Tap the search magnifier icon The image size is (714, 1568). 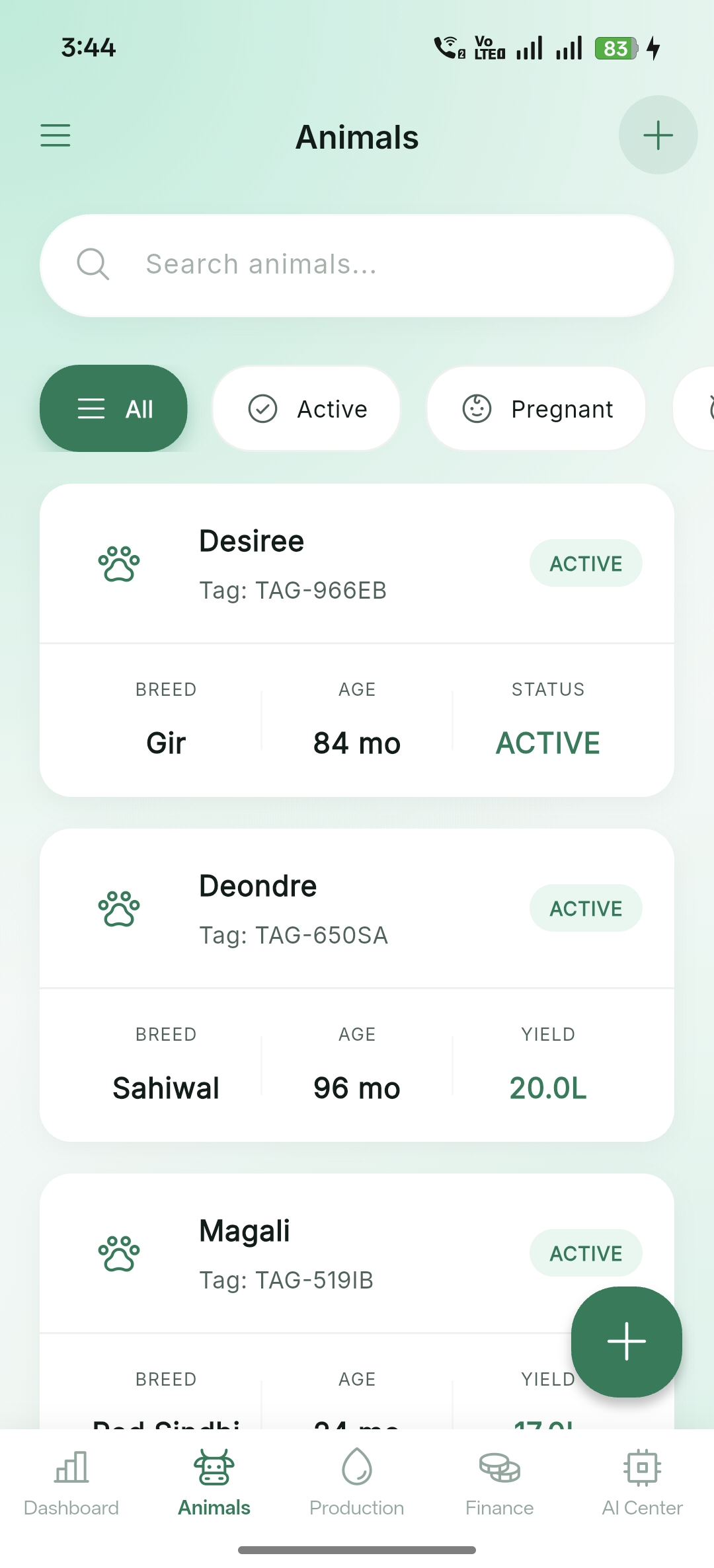click(94, 264)
